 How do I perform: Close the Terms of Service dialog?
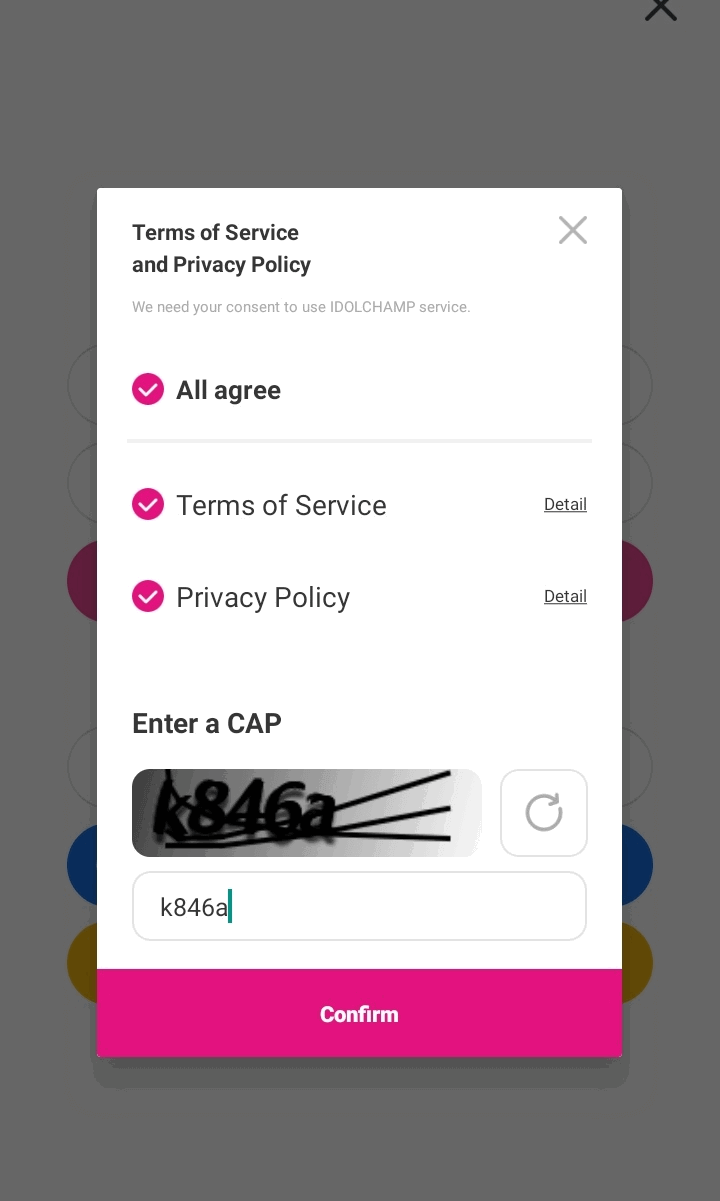572,231
